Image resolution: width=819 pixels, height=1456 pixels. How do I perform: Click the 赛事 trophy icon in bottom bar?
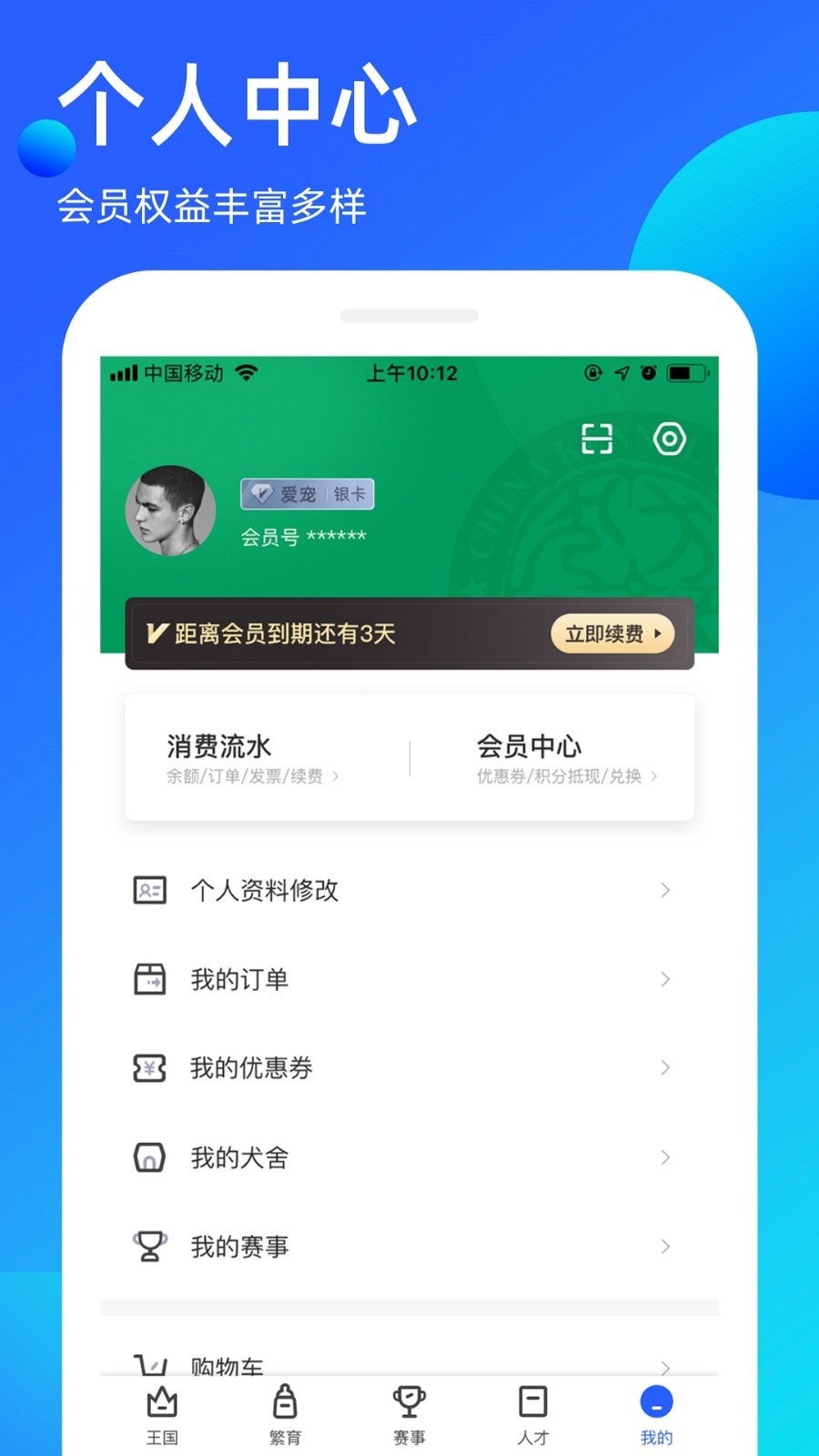tap(409, 1401)
